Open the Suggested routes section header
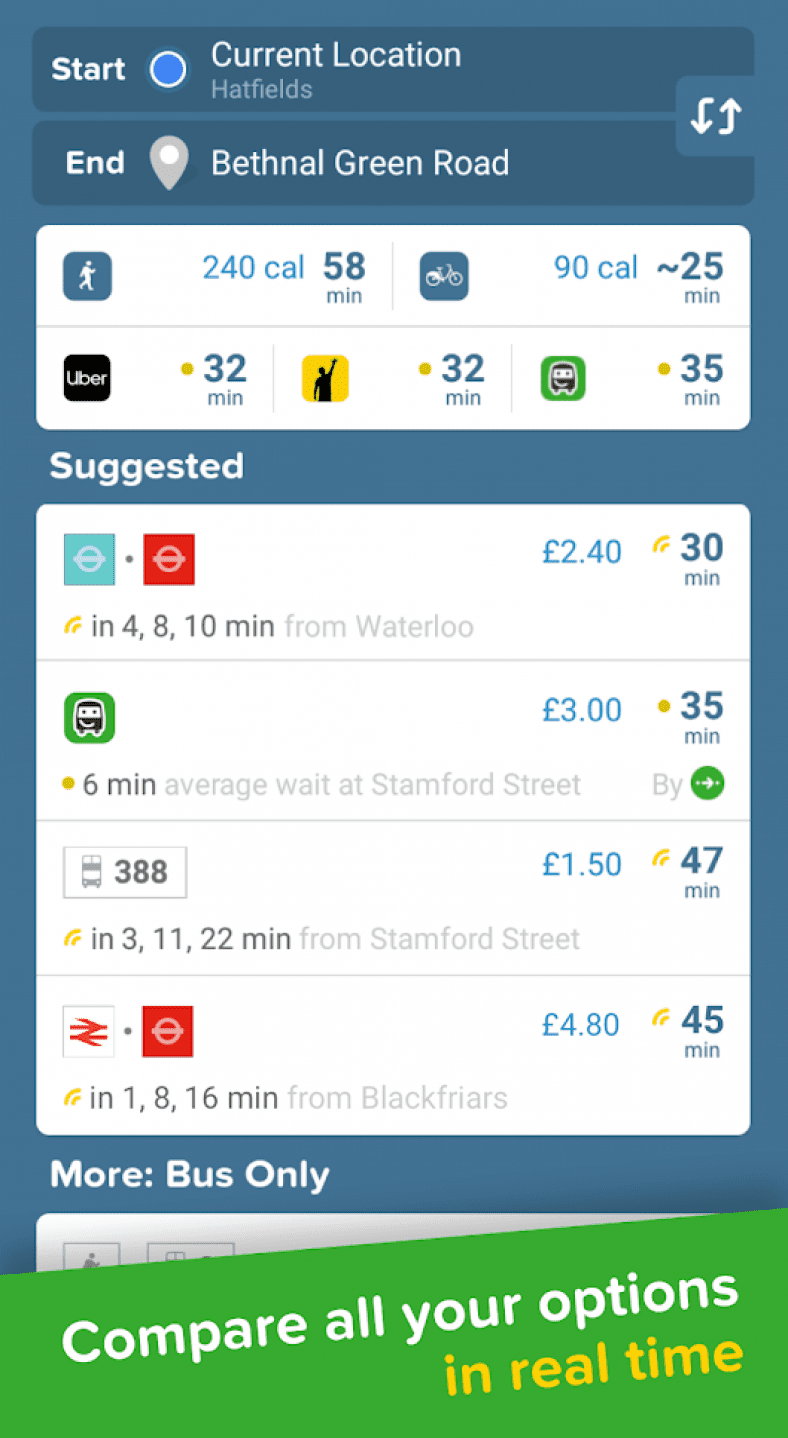The width and height of the screenshot is (788, 1438). 146,466
